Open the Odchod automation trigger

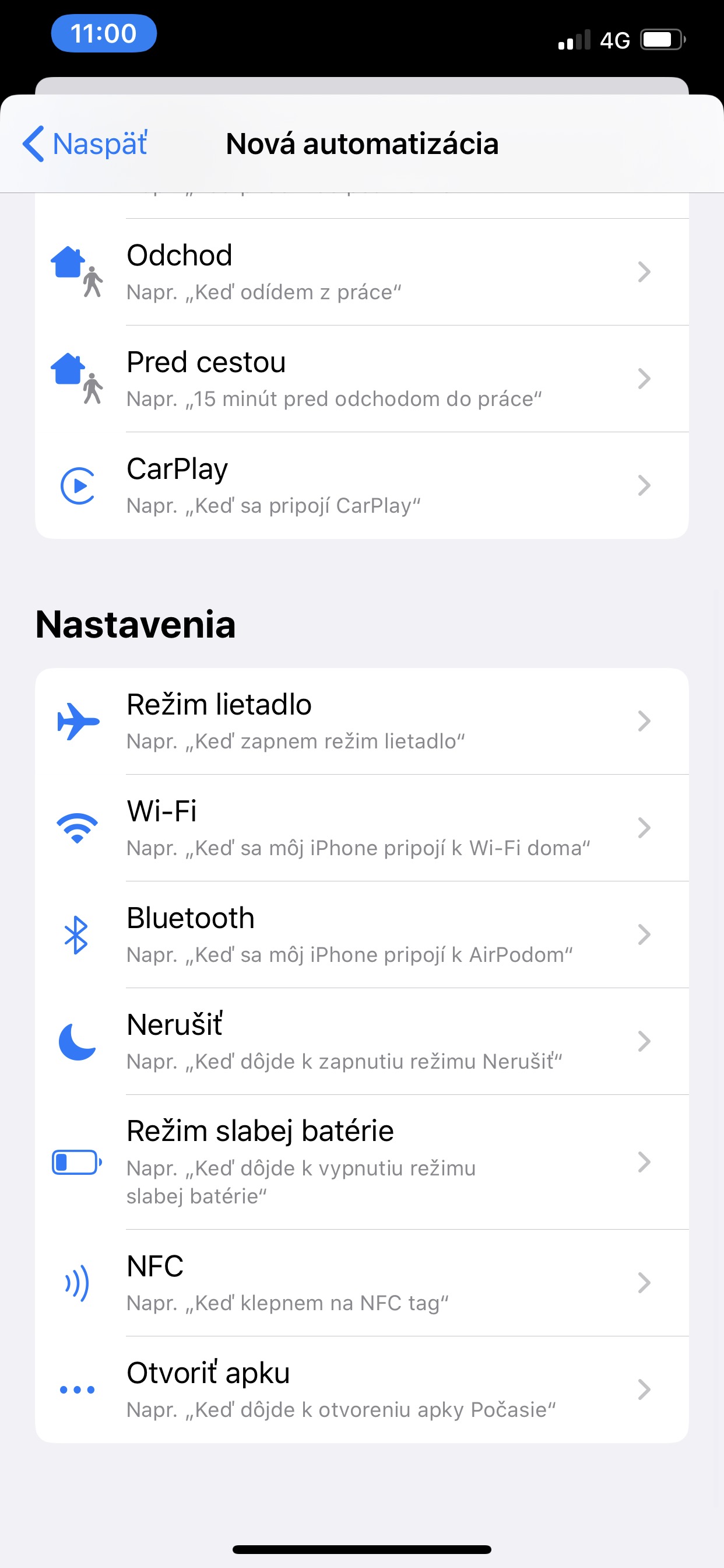tap(362, 272)
